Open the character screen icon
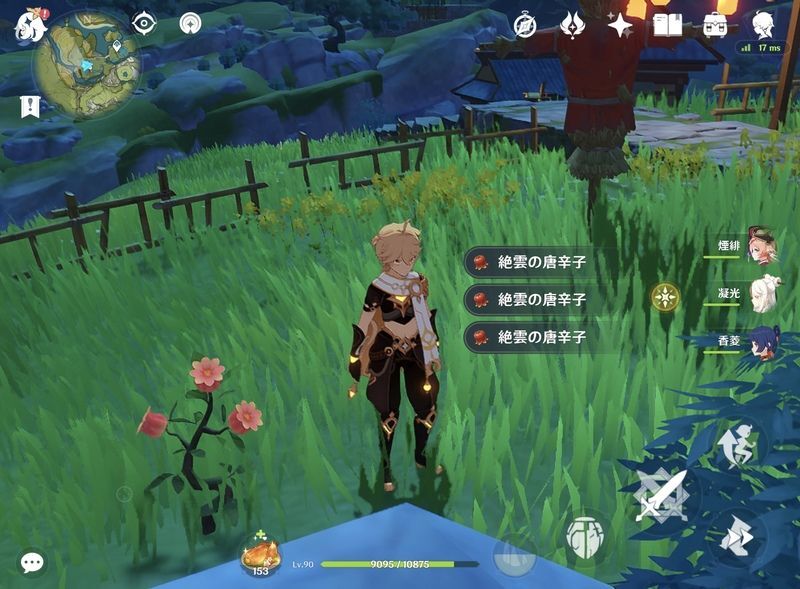The image size is (800, 589). (763, 24)
